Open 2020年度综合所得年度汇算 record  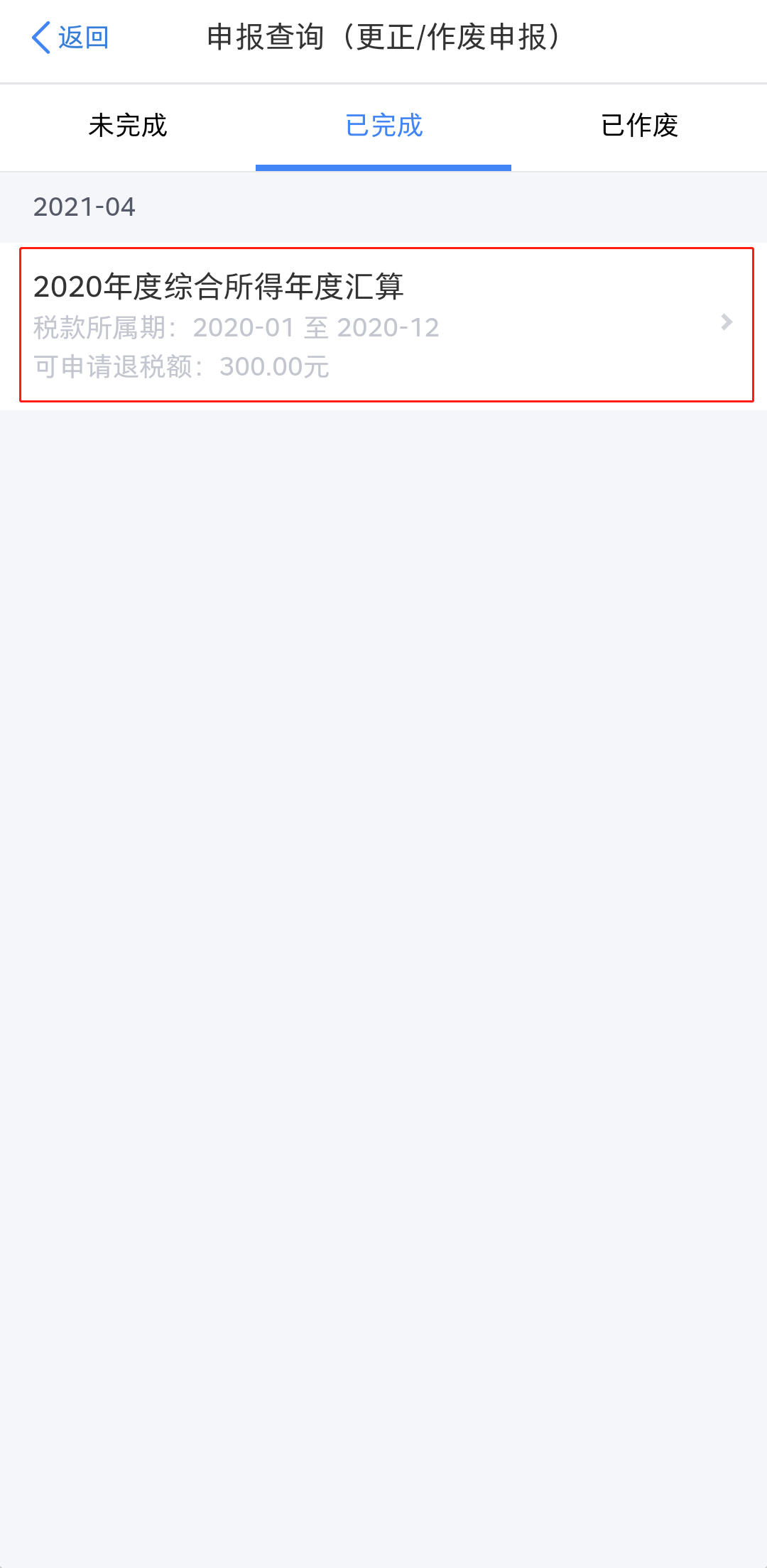pos(386,325)
